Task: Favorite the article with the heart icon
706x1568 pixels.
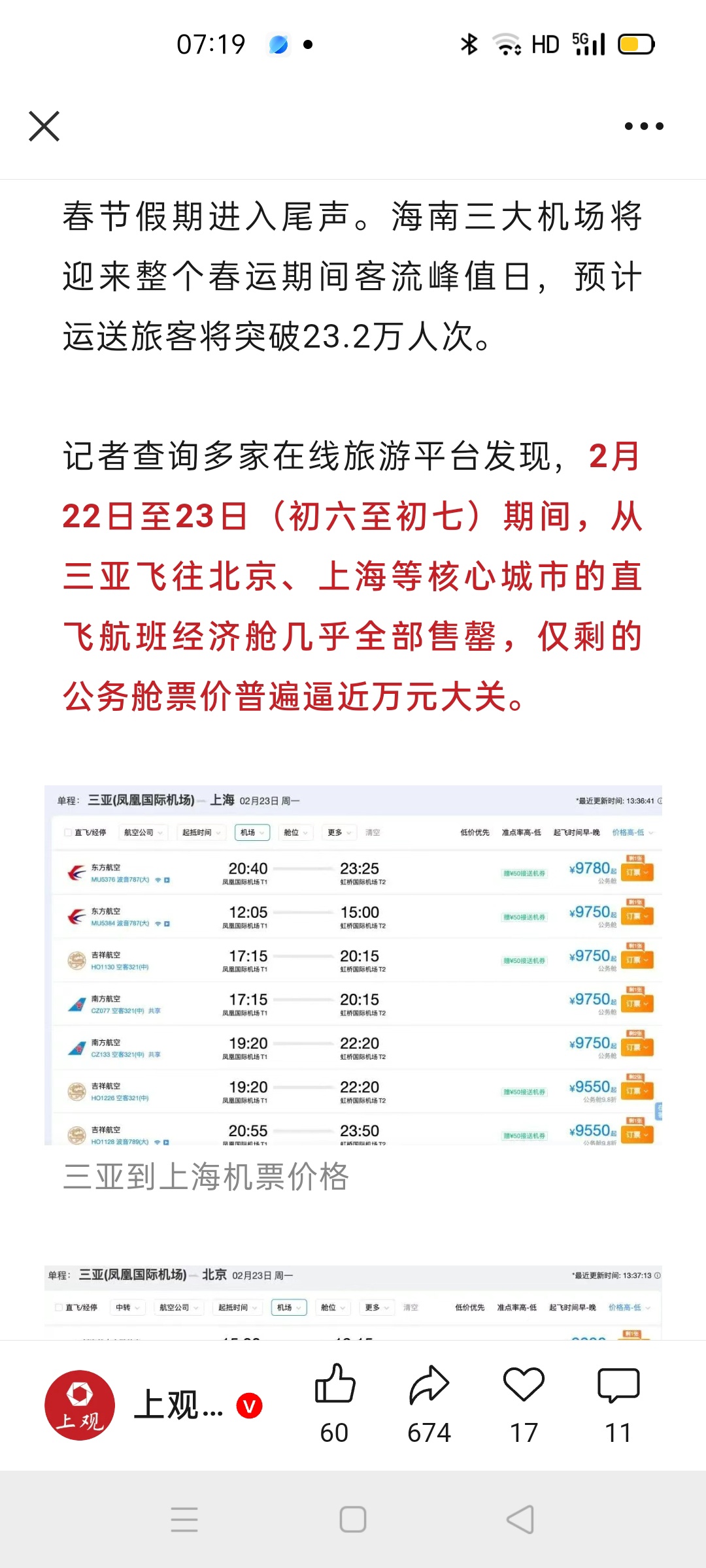Action: [x=524, y=1385]
